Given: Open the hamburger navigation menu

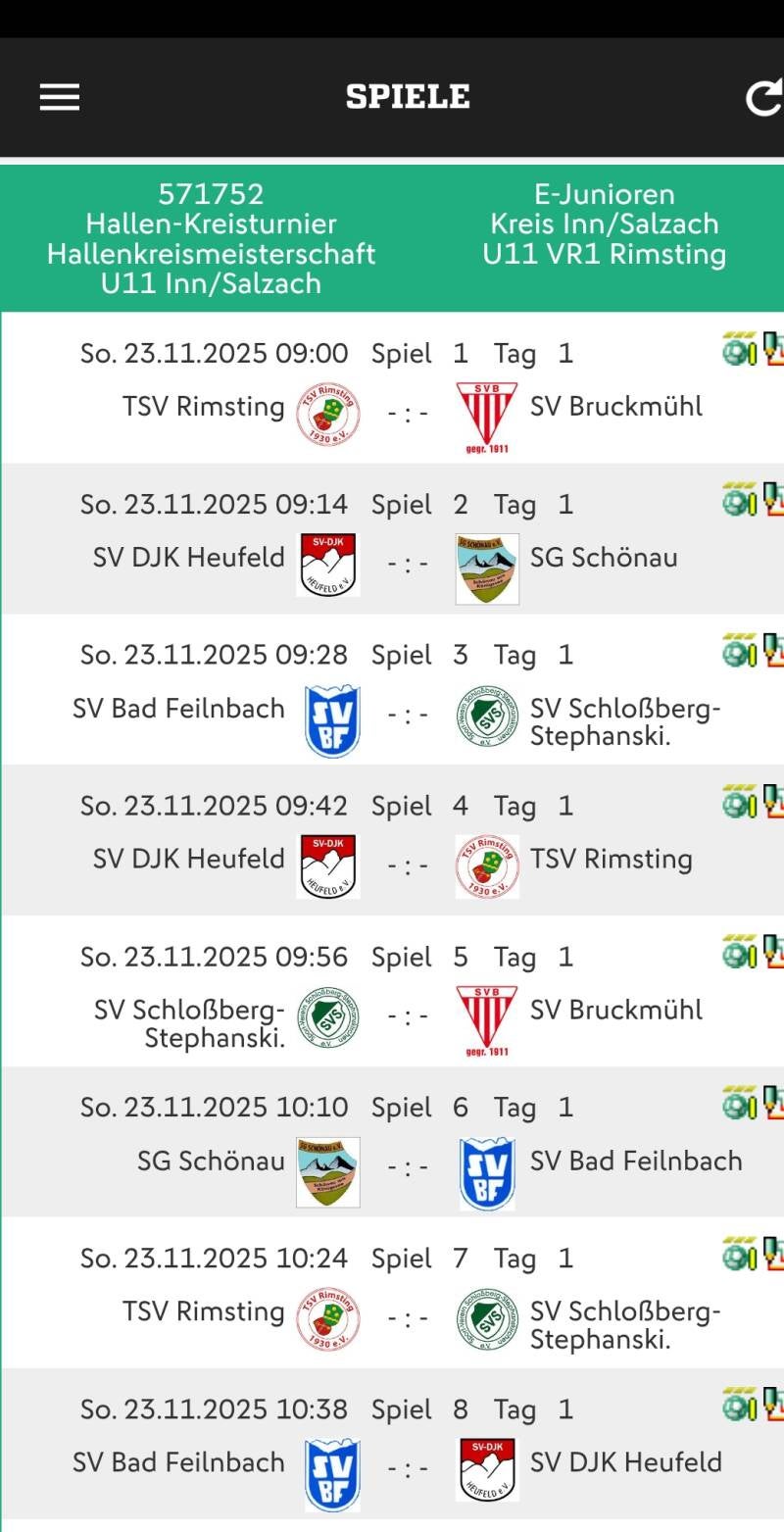Looking at the screenshot, I should click(x=59, y=97).
